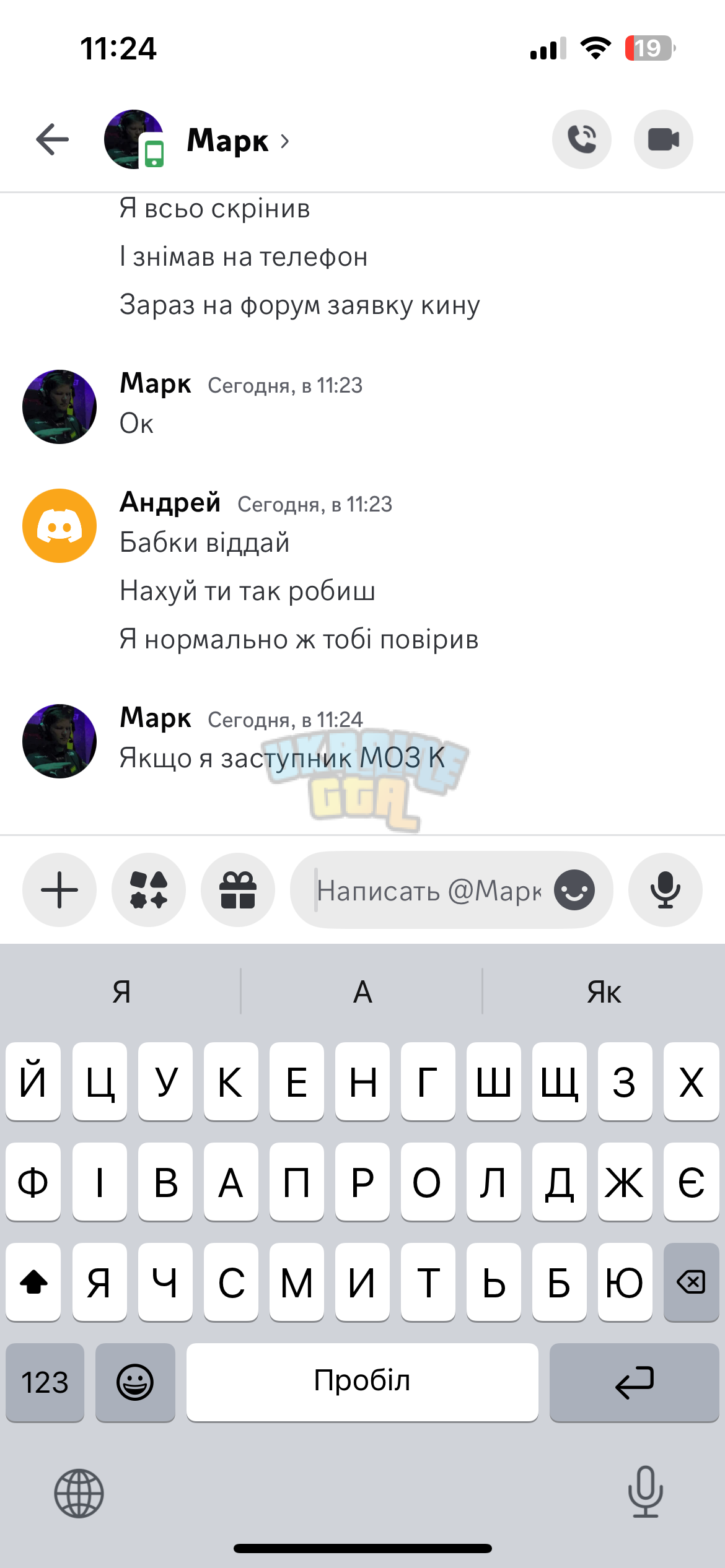Tap the shift key
The image size is (725, 1568).
point(33,1282)
